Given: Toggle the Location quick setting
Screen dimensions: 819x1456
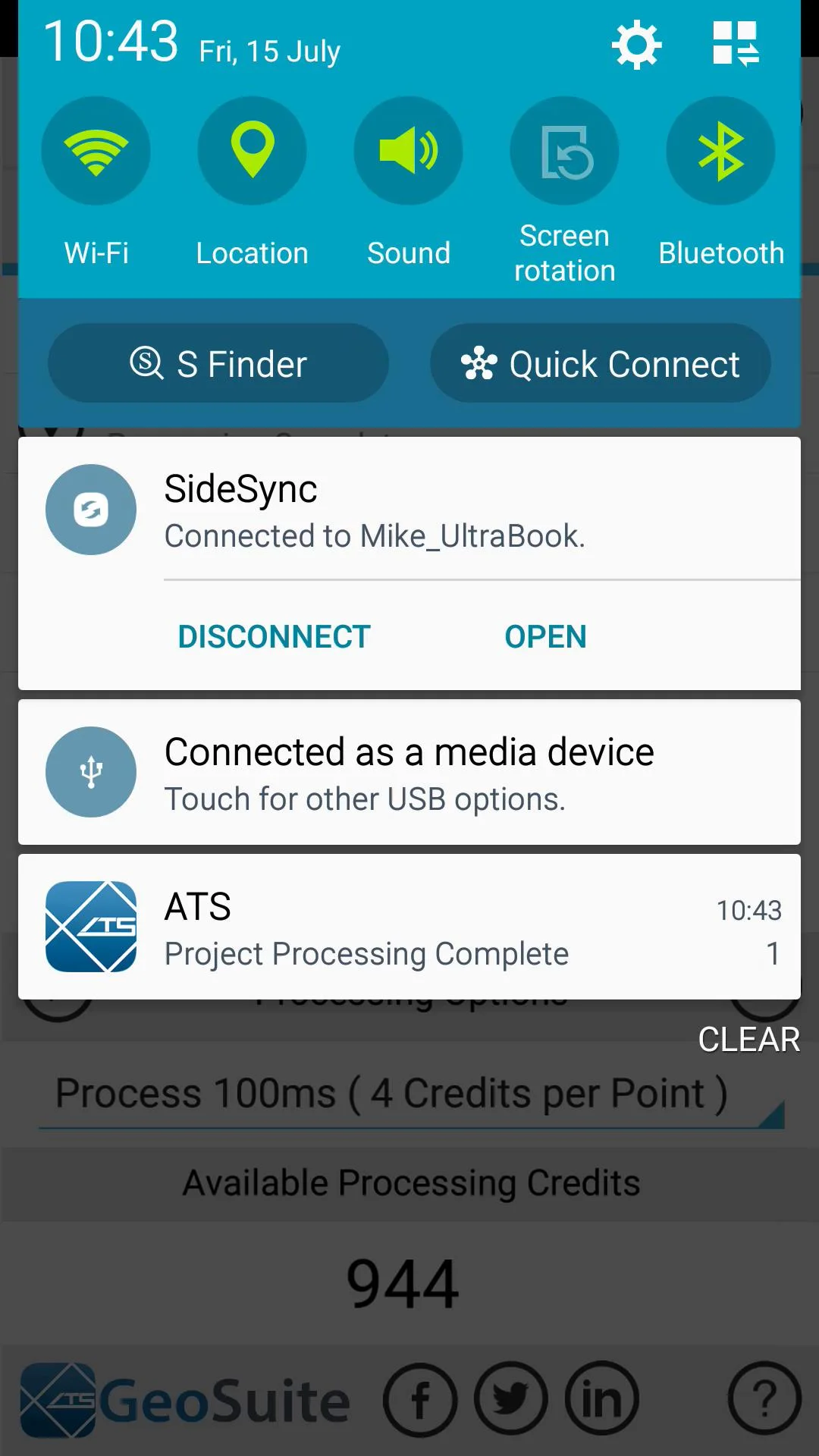Looking at the screenshot, I should 253,151.
